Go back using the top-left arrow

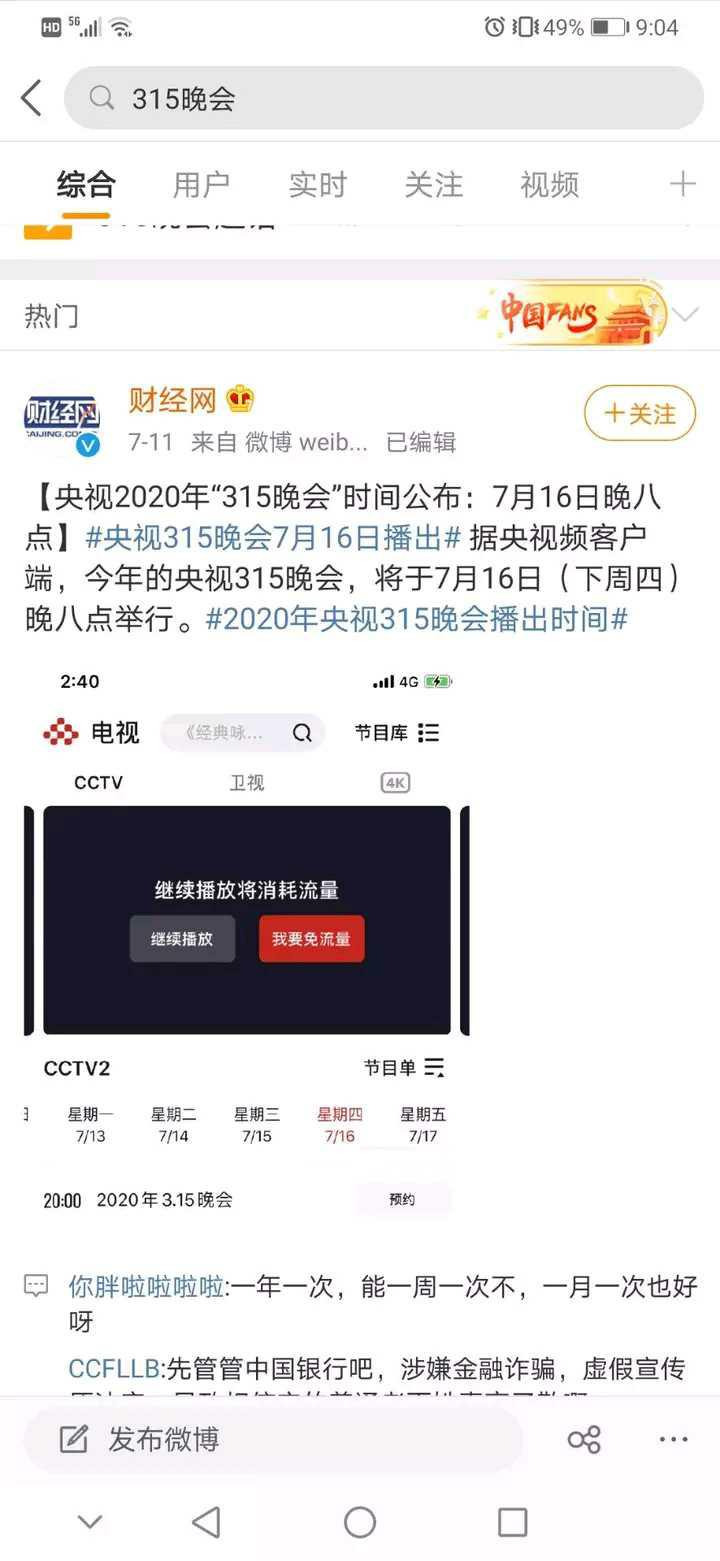(32, 98)
